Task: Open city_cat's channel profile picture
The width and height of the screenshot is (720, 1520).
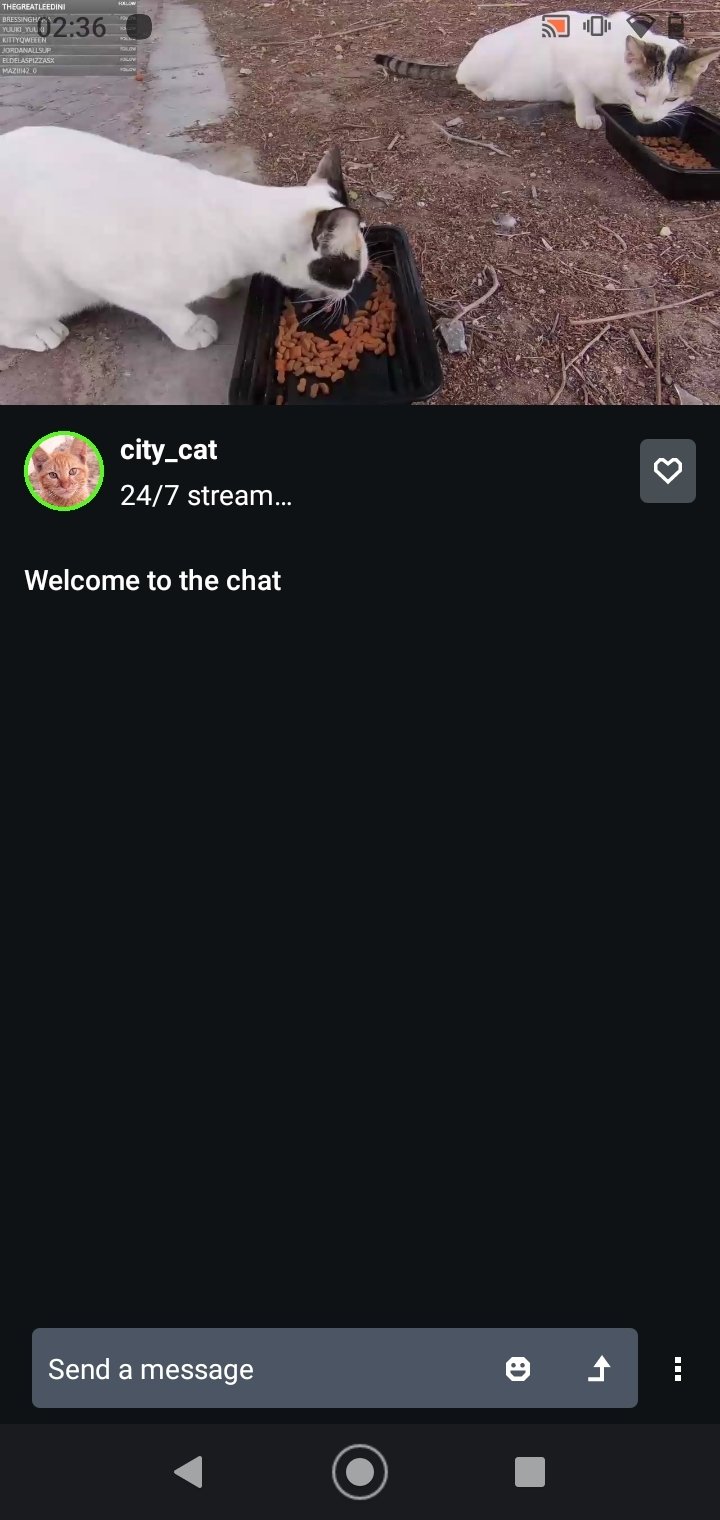Action: click(x=64, y=471)
